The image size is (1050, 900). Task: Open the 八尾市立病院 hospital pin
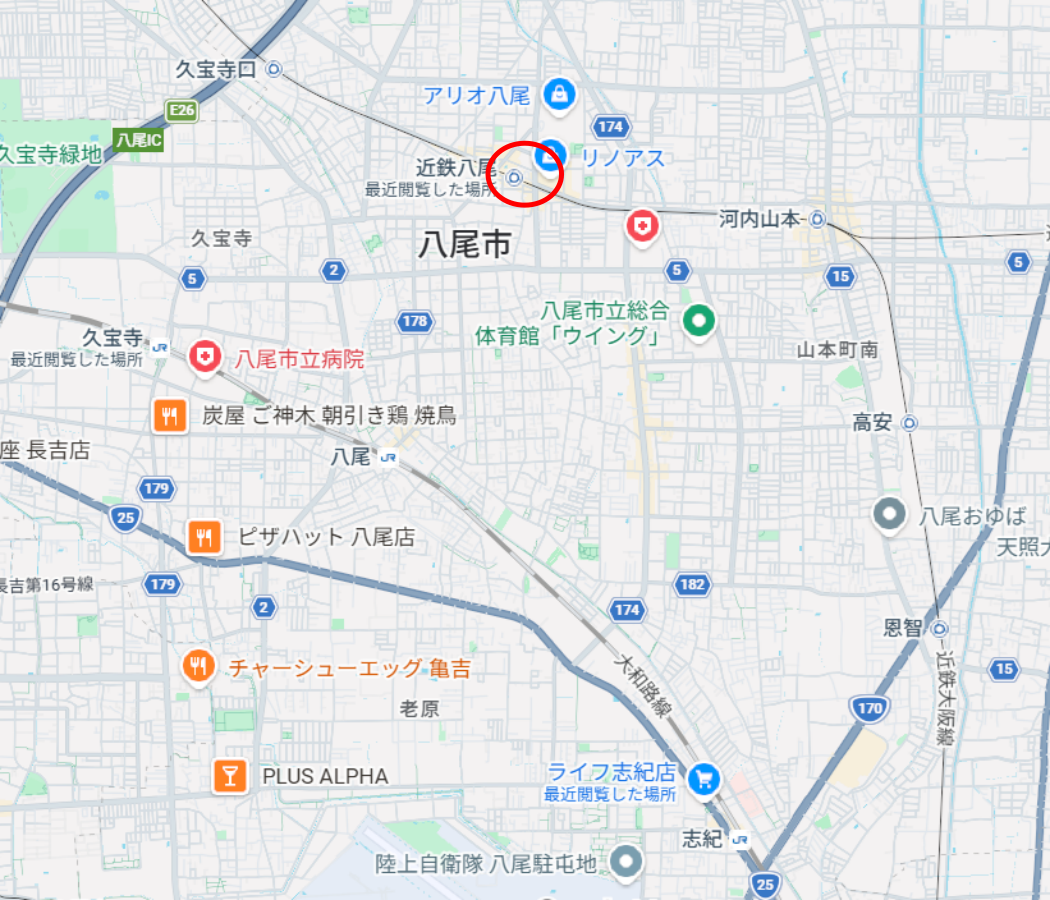click(205, 357)
